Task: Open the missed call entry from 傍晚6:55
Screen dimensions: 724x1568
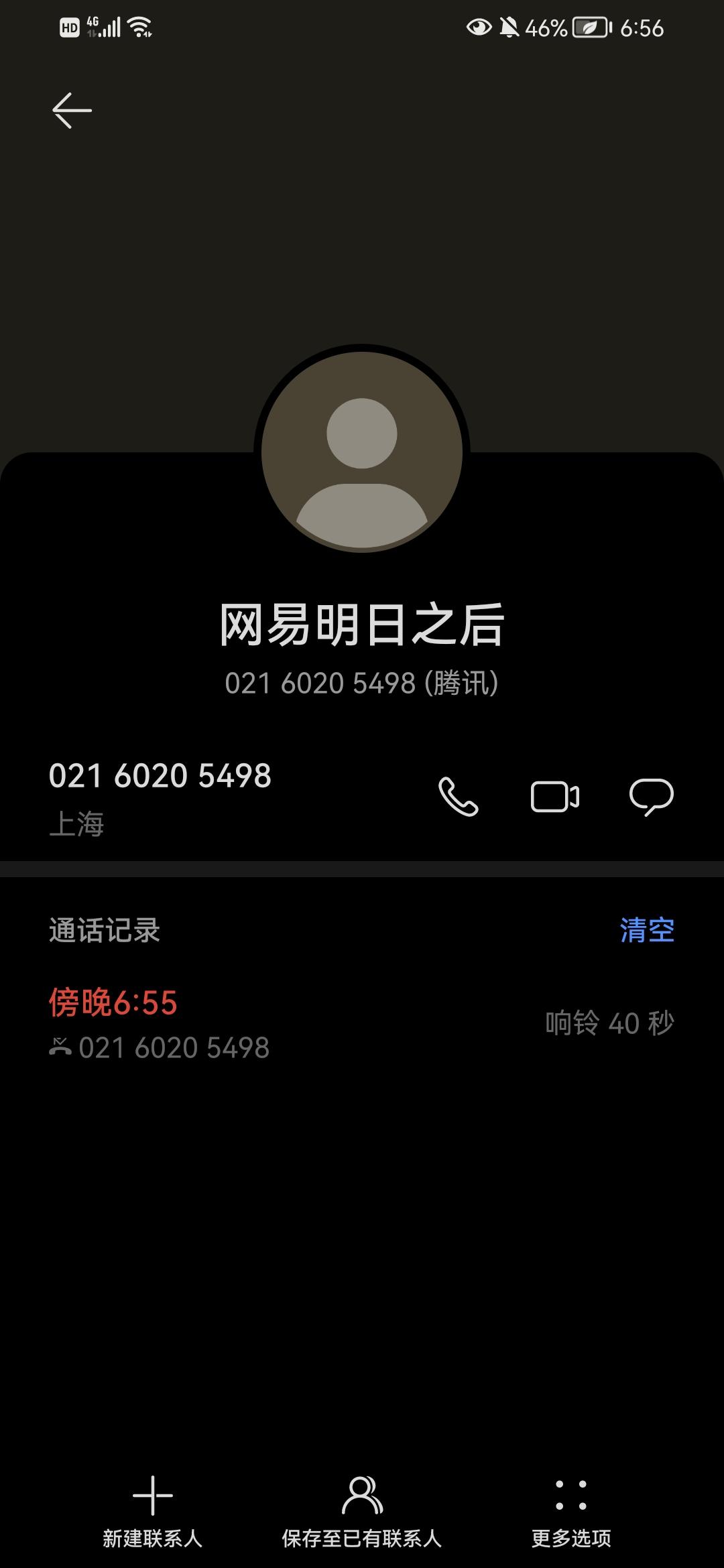Action: [x=362, y=1024]
